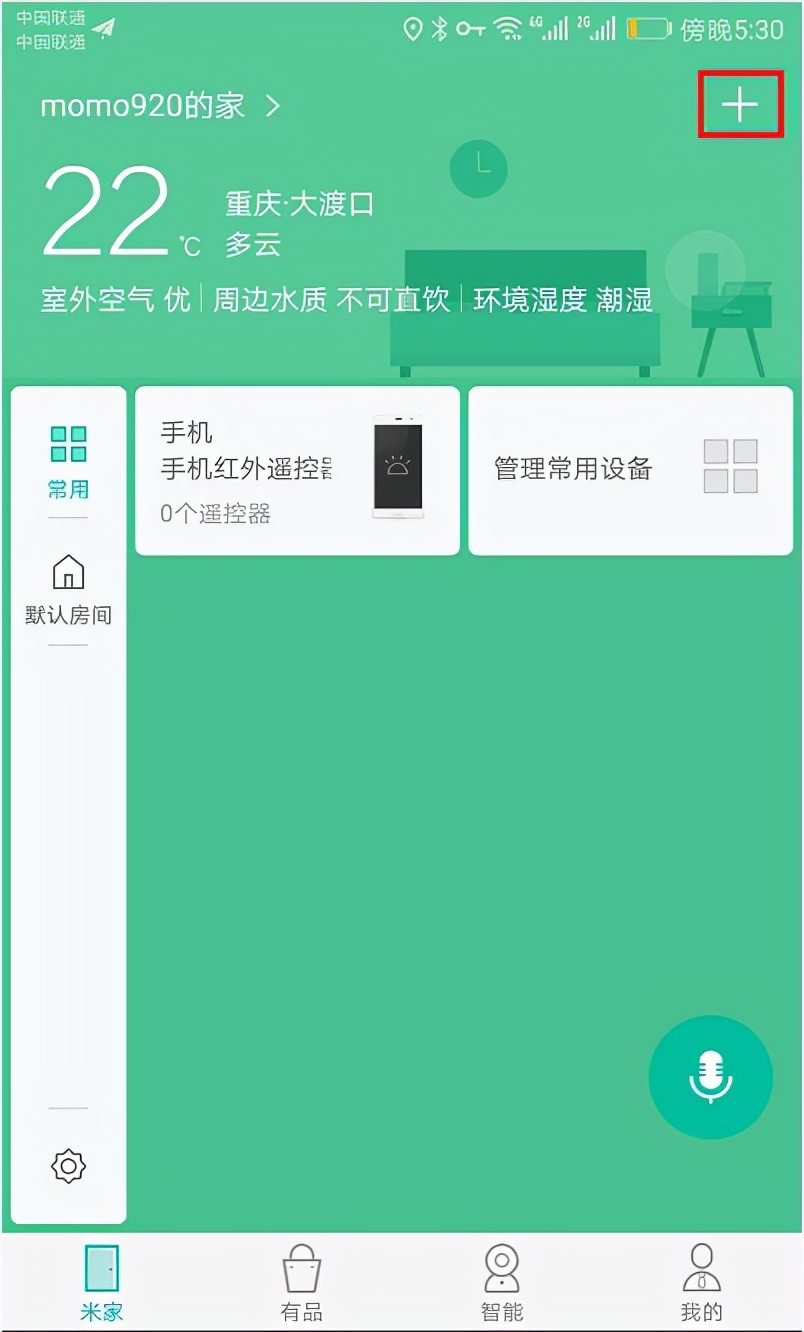804x1332 pixels.
Task: Open the settings gear in sidebar
Action: click(66, 1166)
